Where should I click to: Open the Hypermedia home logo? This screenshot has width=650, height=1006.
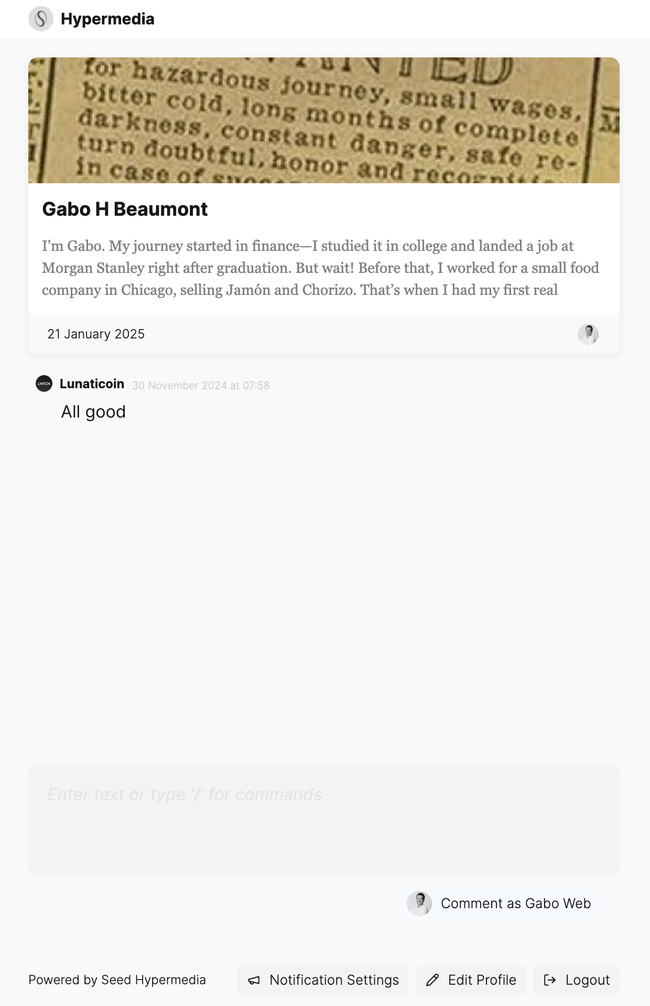tap(41, 19)
